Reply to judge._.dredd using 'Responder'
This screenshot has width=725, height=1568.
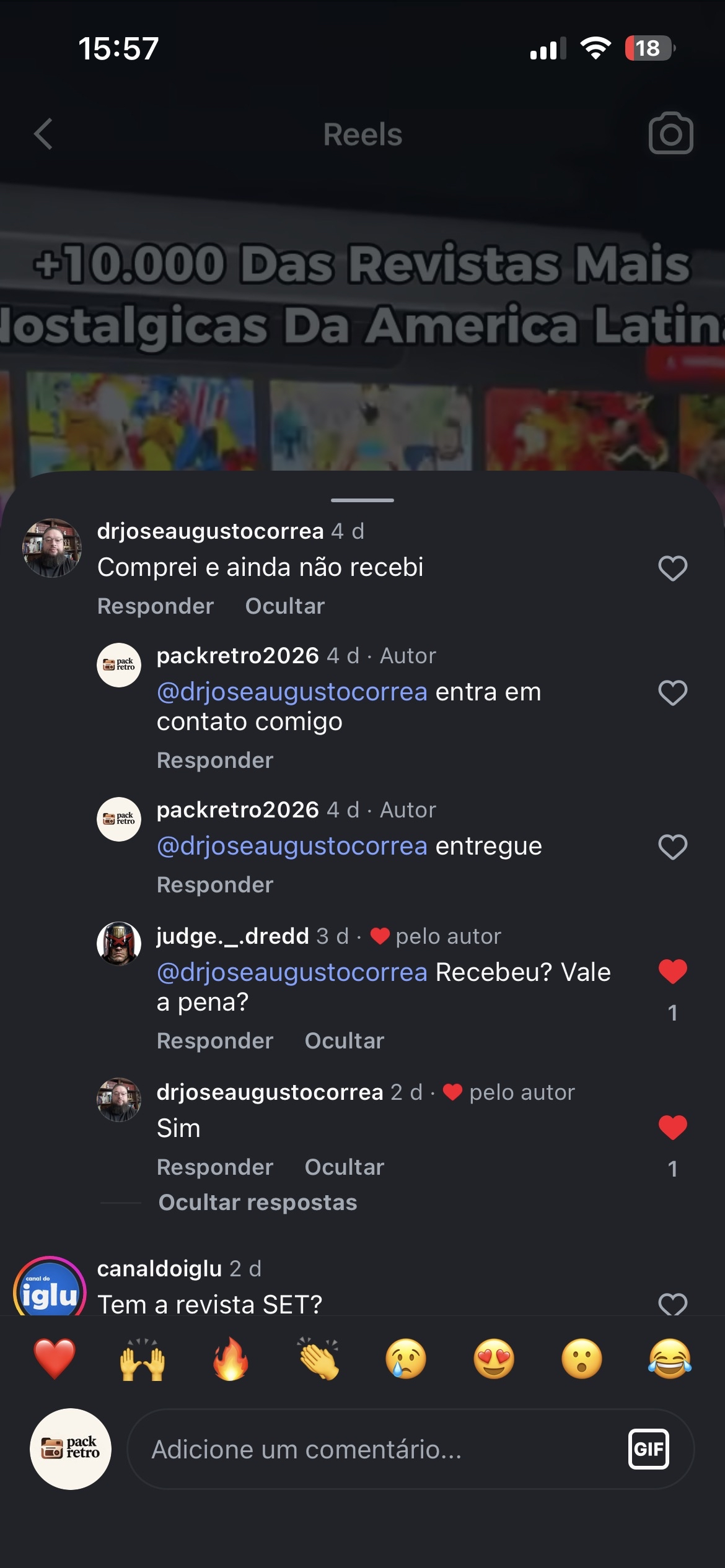[215, 1041]
